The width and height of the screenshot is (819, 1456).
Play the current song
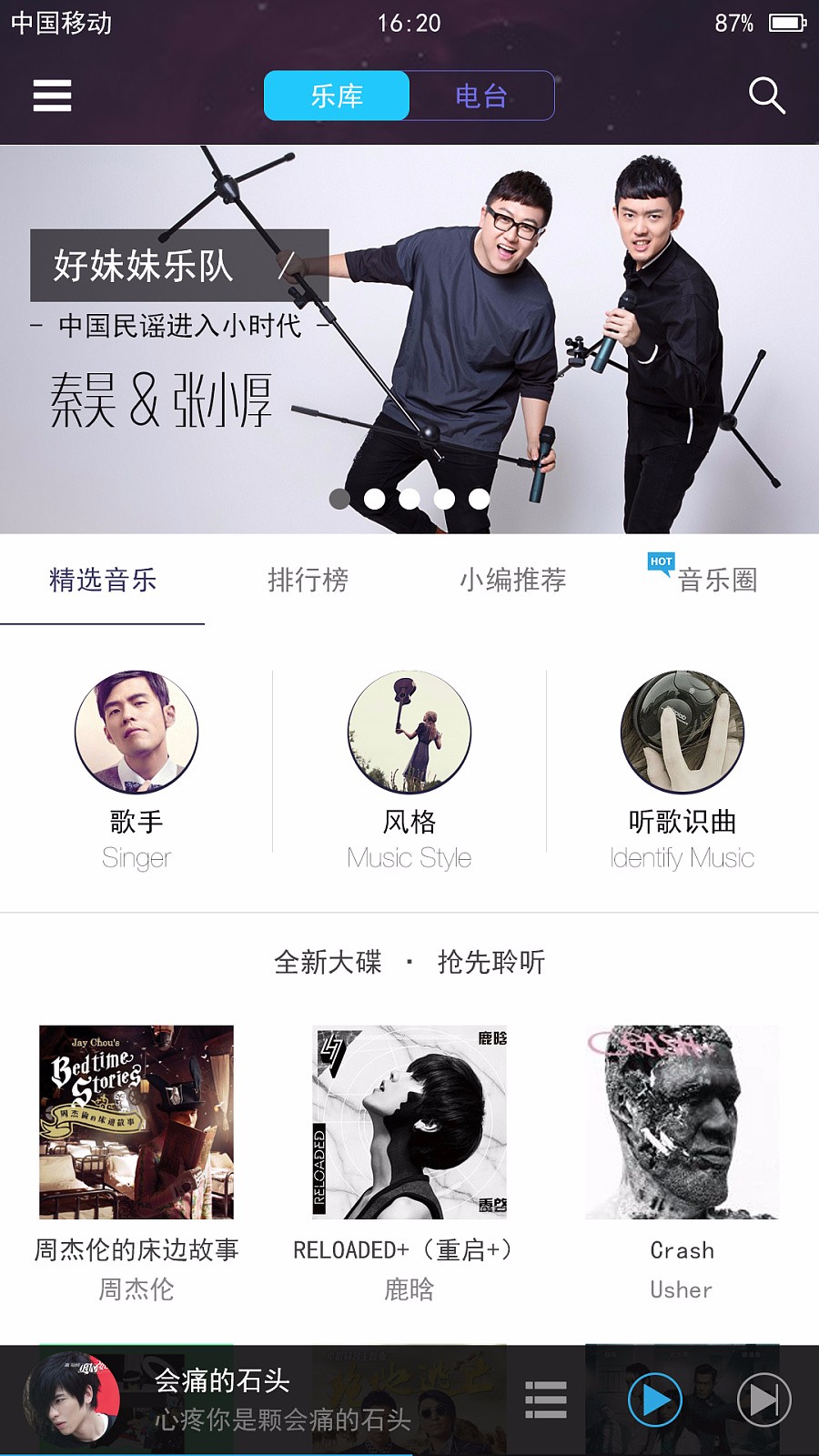pyautogui.click(x=655, y=1400)
